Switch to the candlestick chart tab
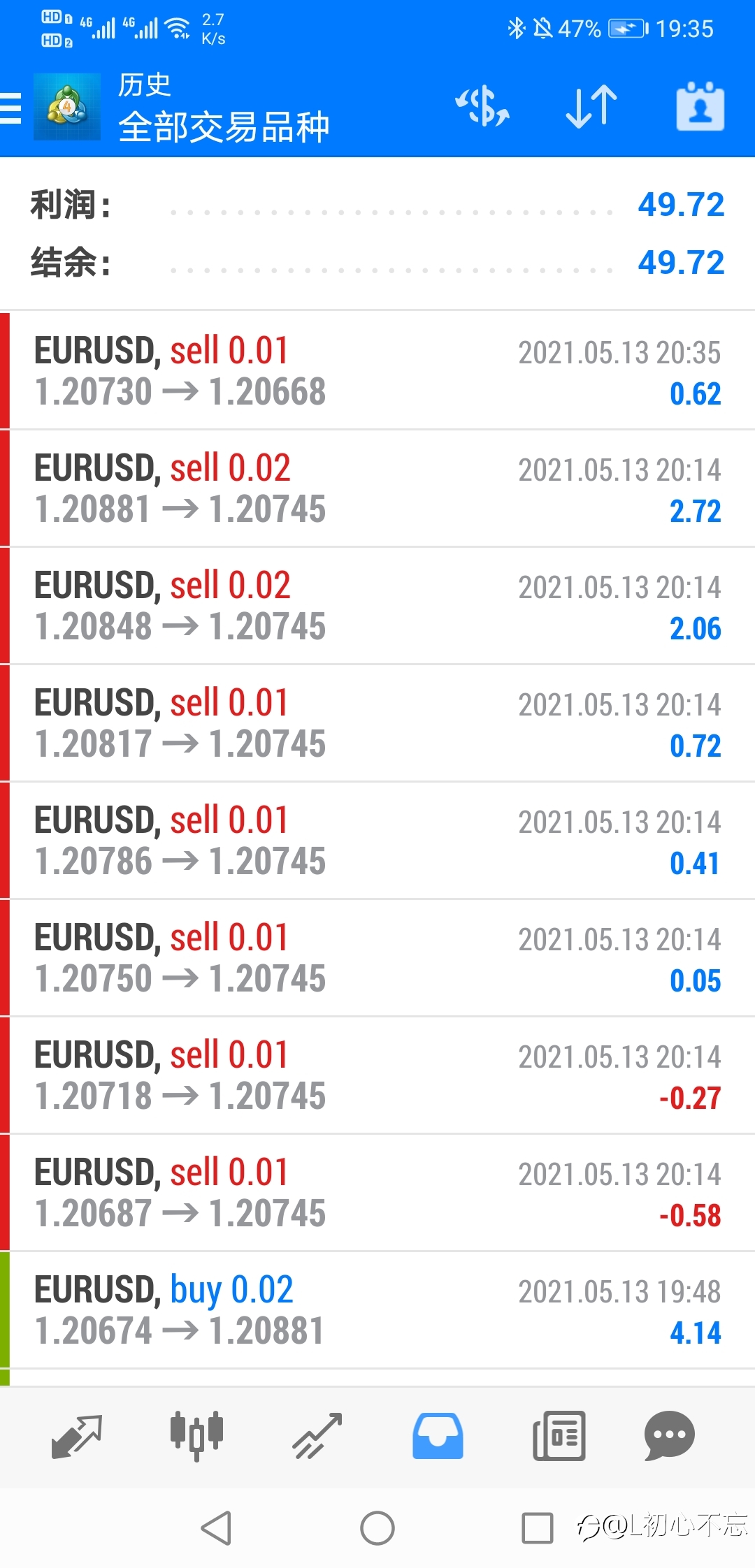The image size is (755, 1568). pos(196,1437)
